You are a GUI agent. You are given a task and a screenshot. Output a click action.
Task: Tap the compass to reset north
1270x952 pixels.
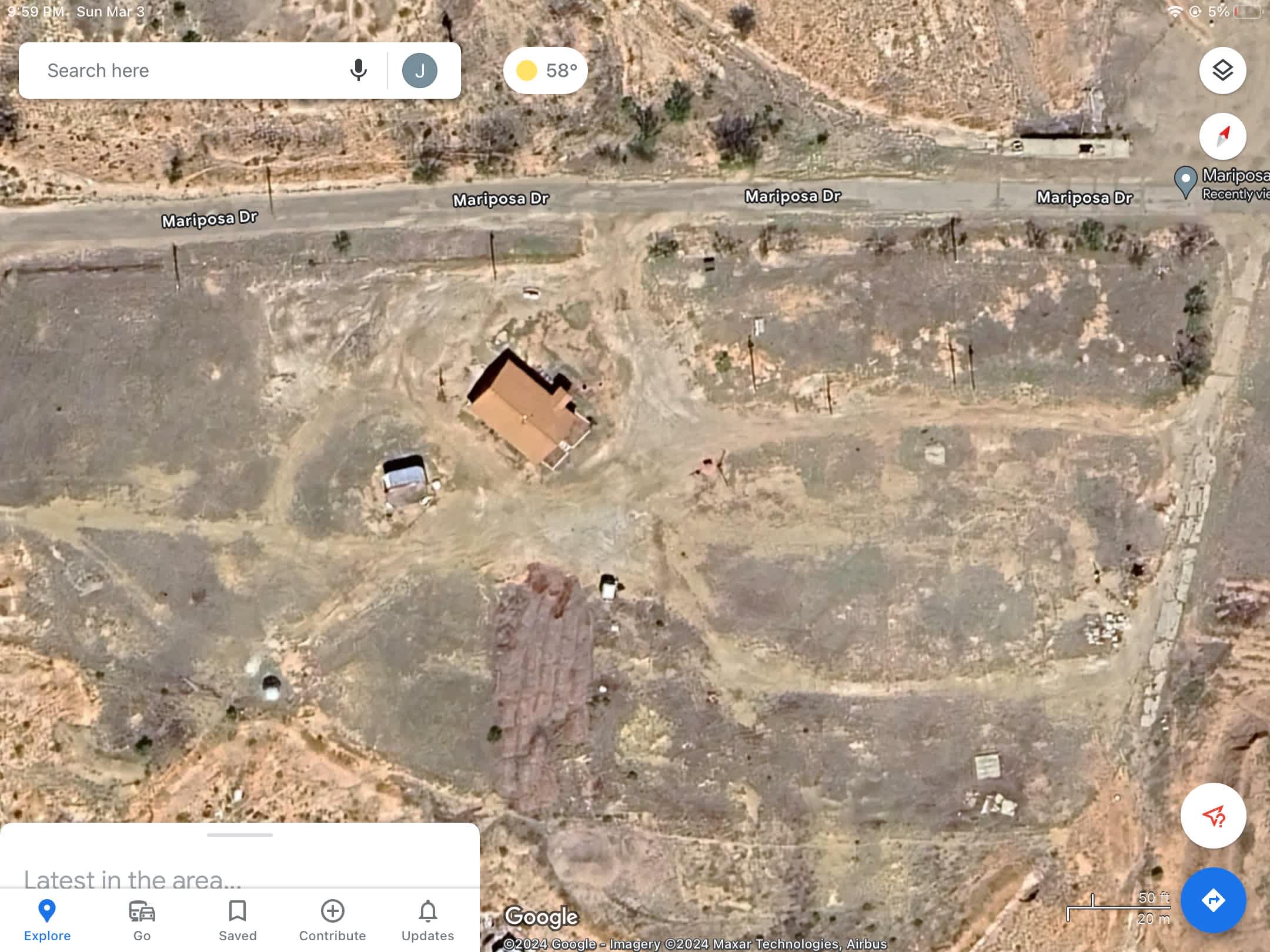(x=1222, y=136)
